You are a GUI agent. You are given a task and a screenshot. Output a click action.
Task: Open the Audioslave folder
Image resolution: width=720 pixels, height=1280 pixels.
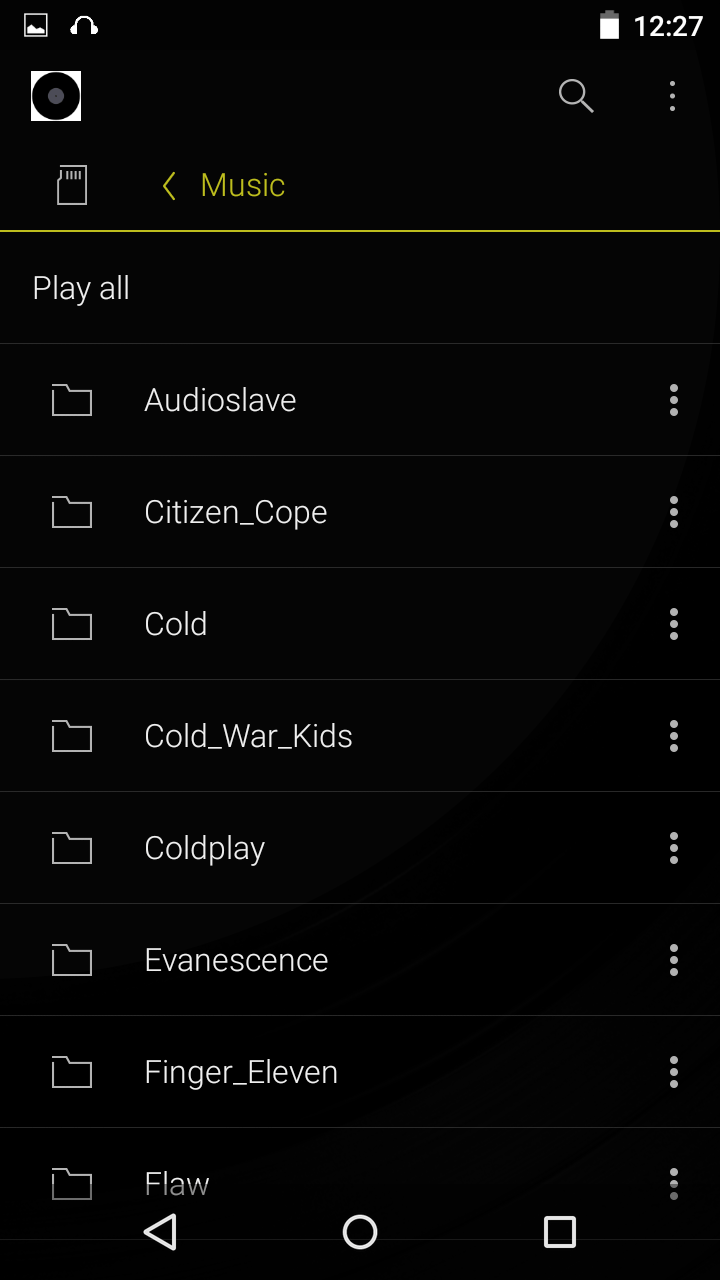pos(360,400)
